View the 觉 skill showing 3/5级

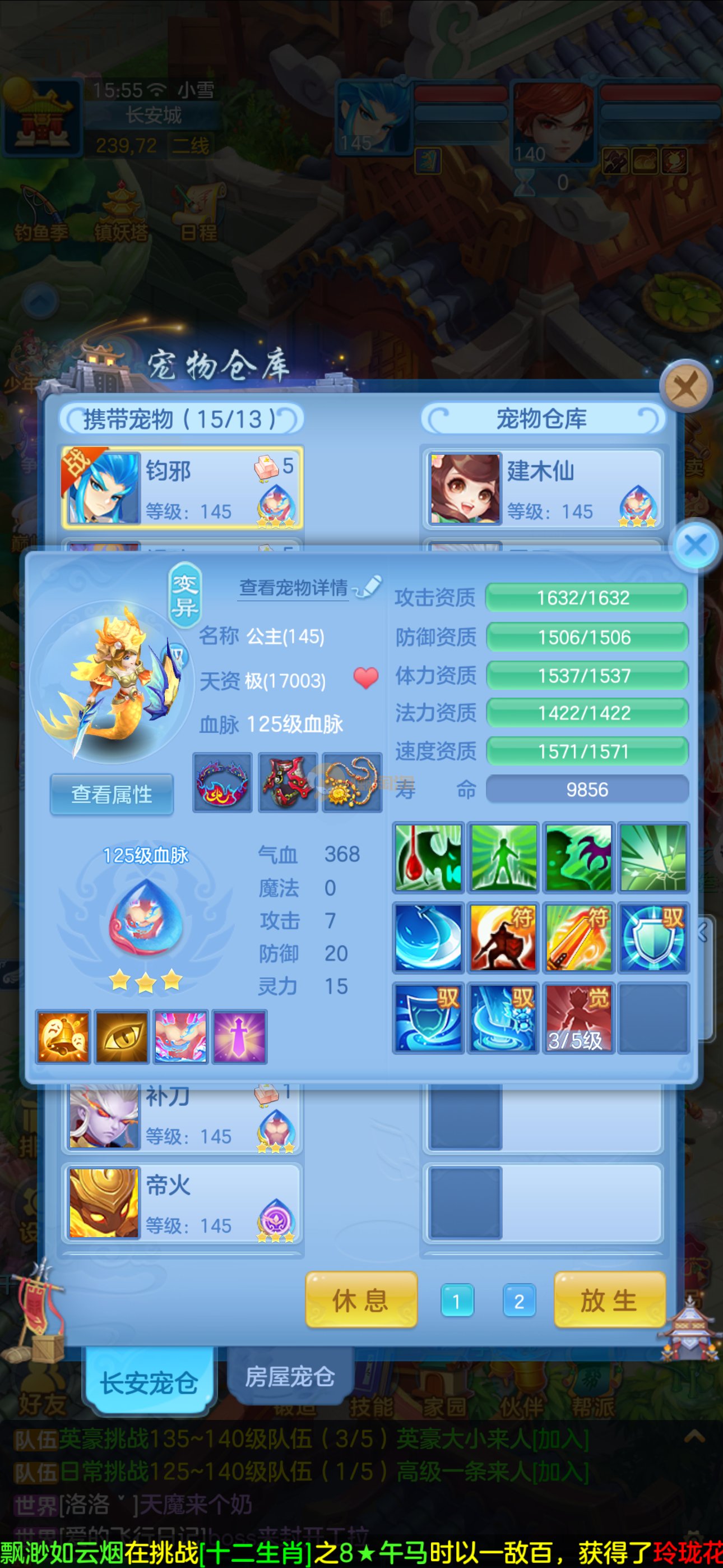point(577,1017)
